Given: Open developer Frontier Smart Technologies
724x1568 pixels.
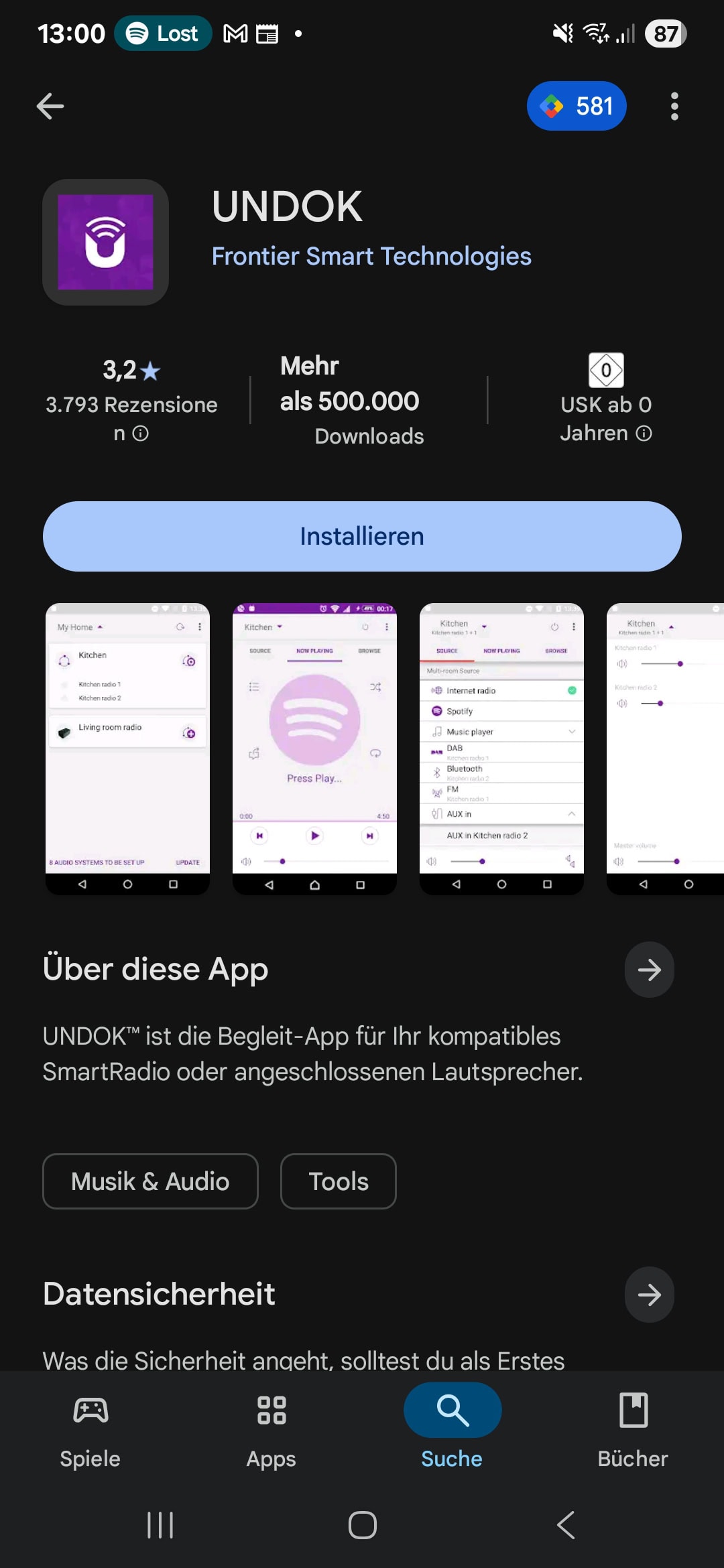Looking at the screenshot, I should (371, 256).
